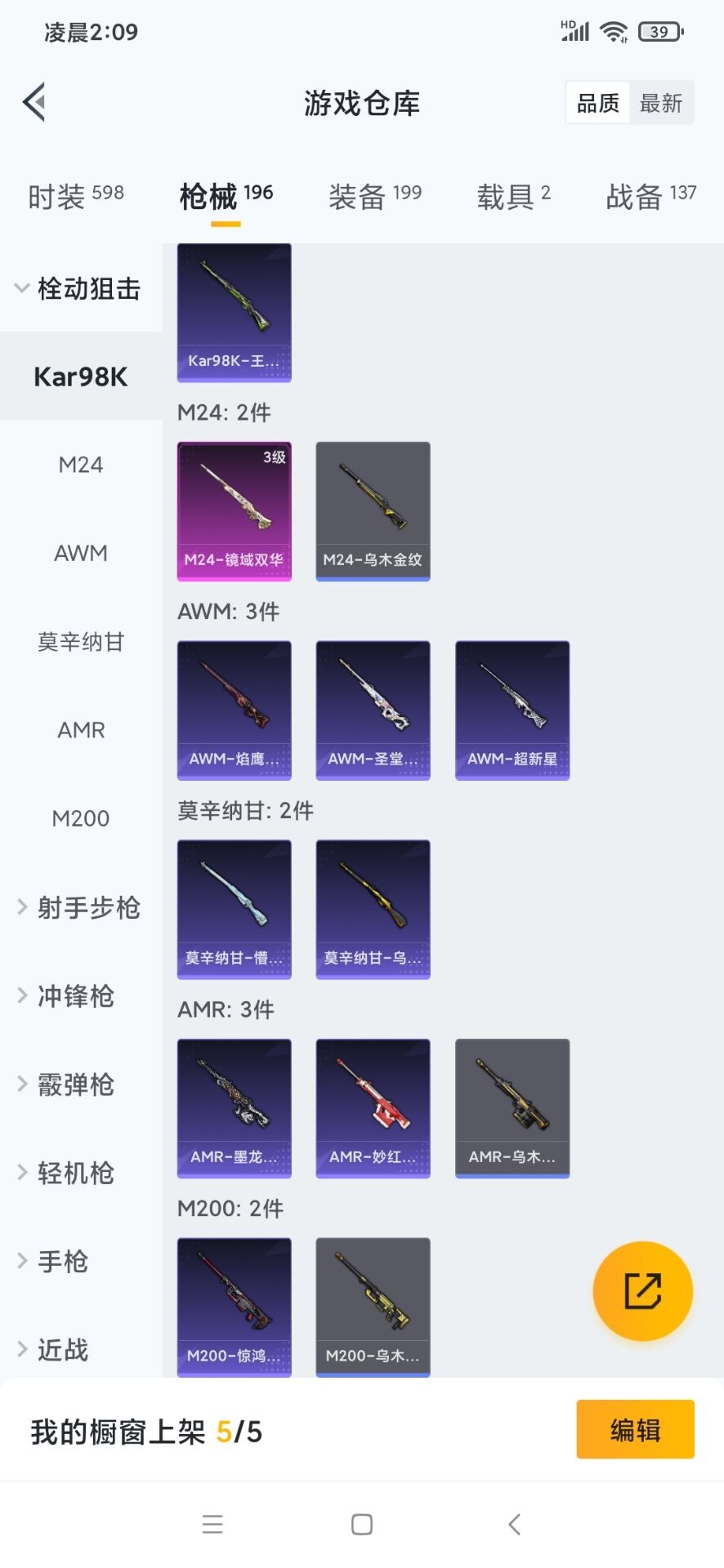Go back using the top-left arrow
724x1568 pixels.
point(33,103)
